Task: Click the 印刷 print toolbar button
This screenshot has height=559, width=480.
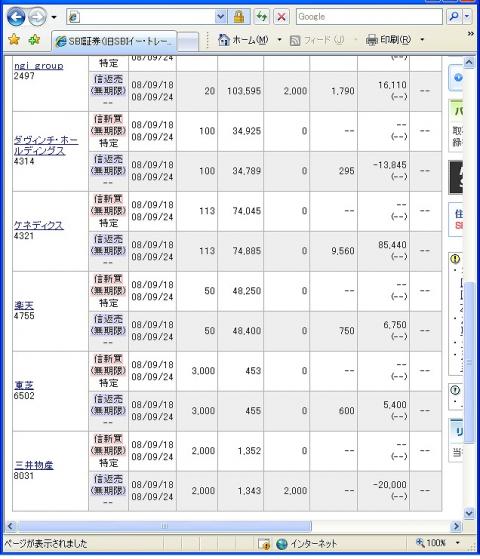Action: 389,40
